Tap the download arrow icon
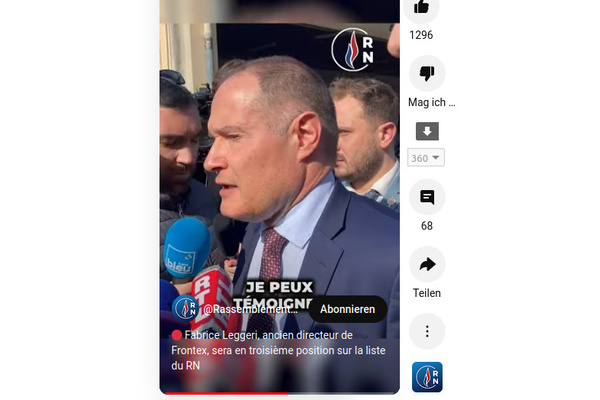 tap(427, 132)
